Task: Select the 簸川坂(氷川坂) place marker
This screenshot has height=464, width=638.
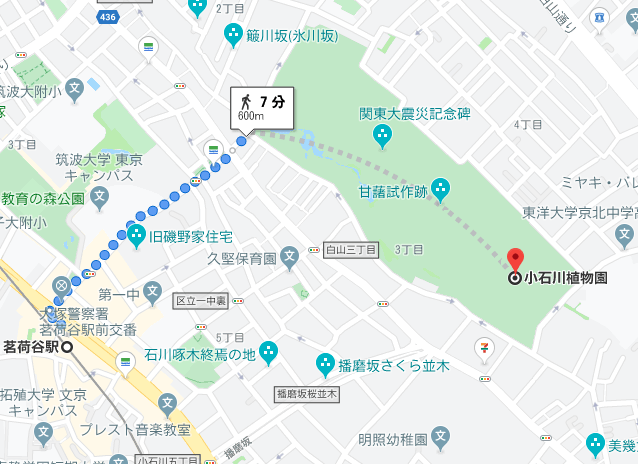Action: [x=233, y=35]
